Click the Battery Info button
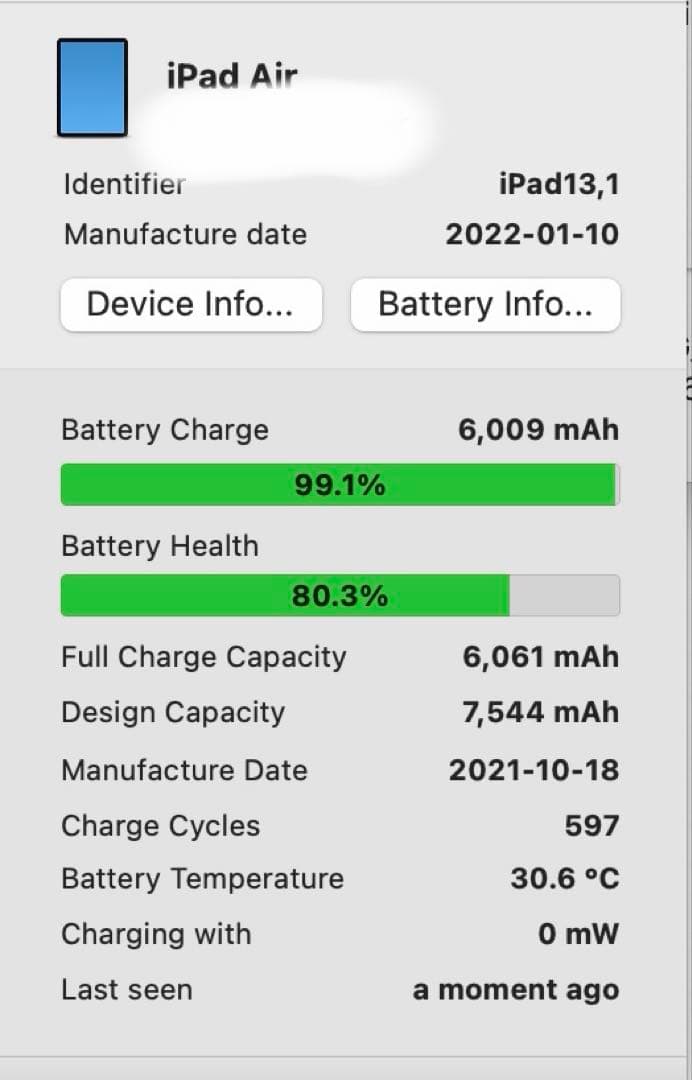Viewport: 692px width, 1080px height. coord(485,304)
